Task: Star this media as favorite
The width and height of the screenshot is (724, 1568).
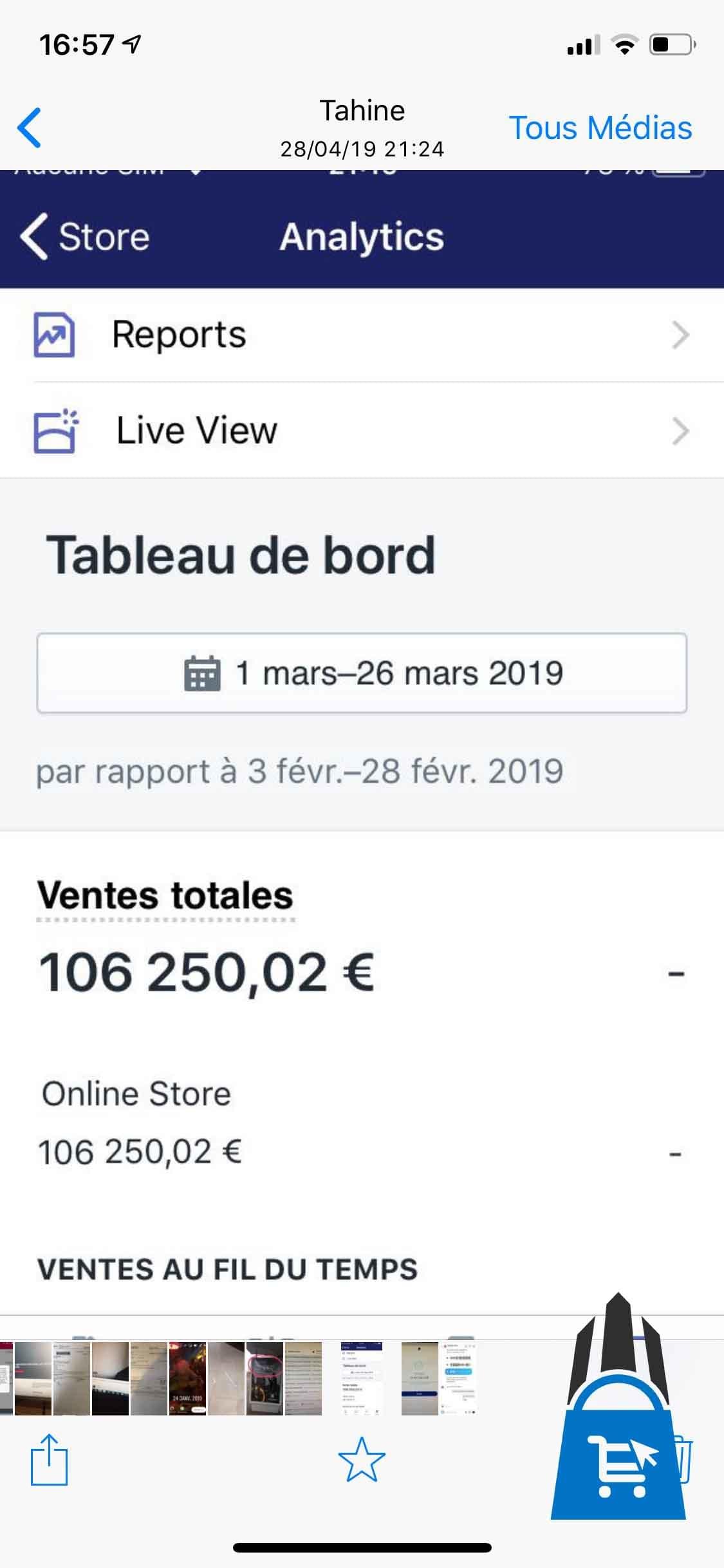Action: coord(362,1459)
